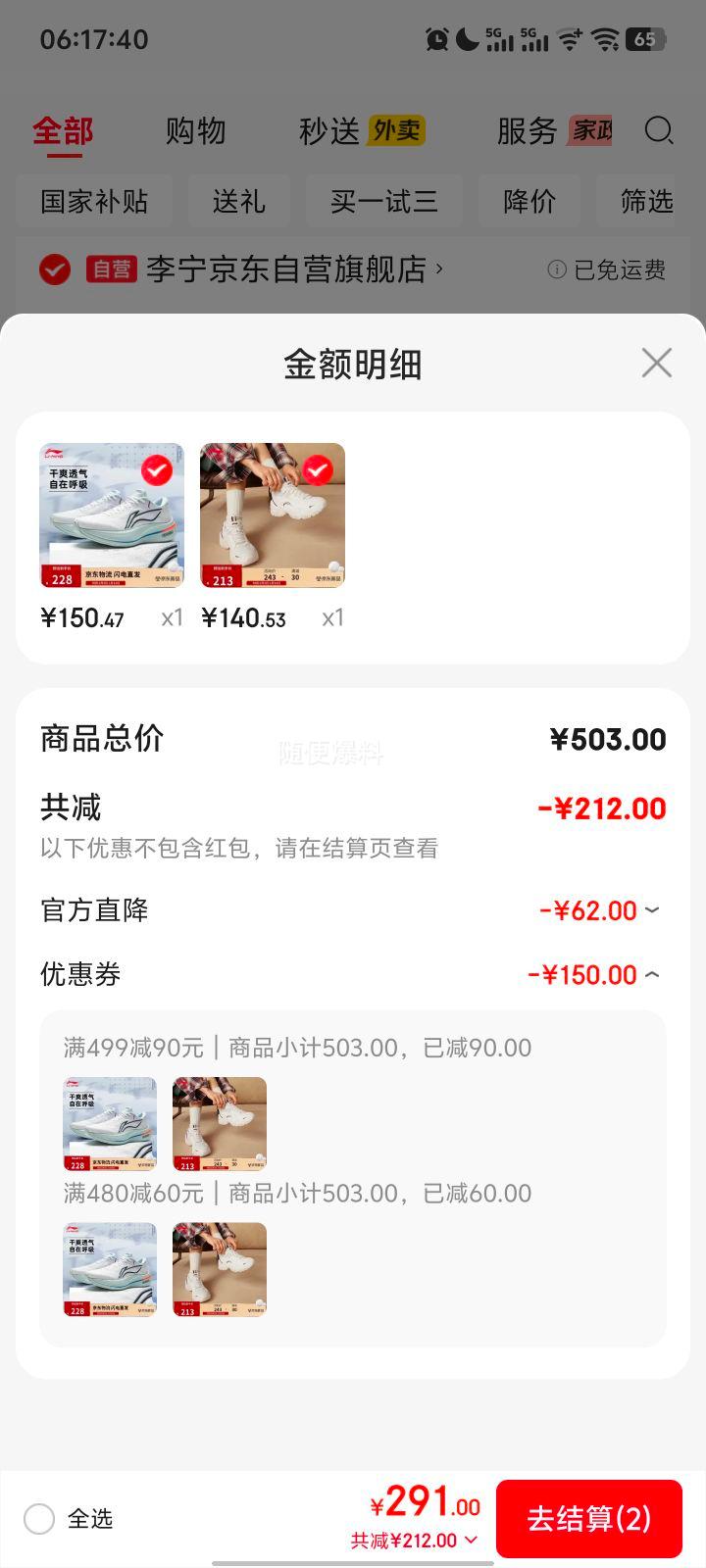Image resolution: width=706 pixels, height=1568 pixels.
Task: Select the 送礼 filter chip
Action: (238, 202)
